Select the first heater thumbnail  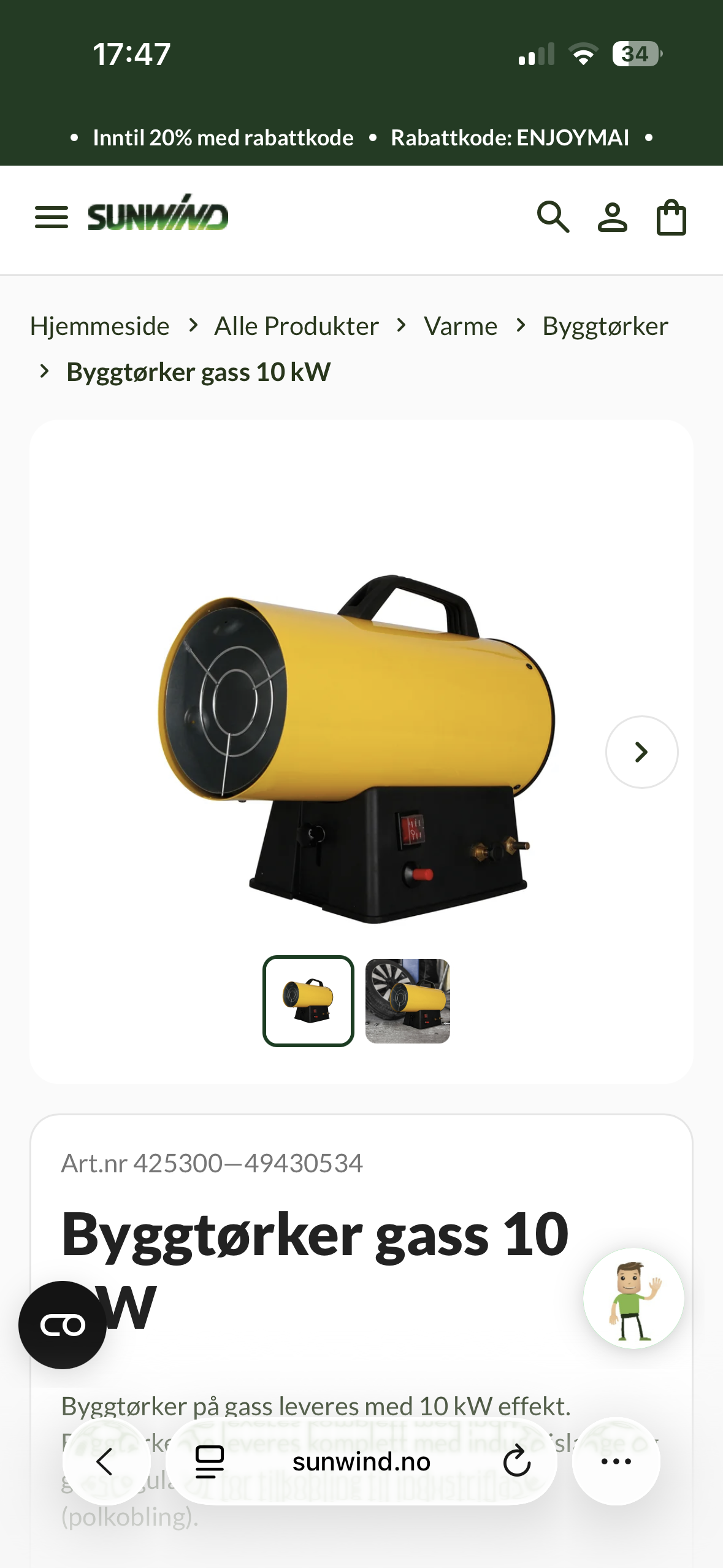[308, 1001]
